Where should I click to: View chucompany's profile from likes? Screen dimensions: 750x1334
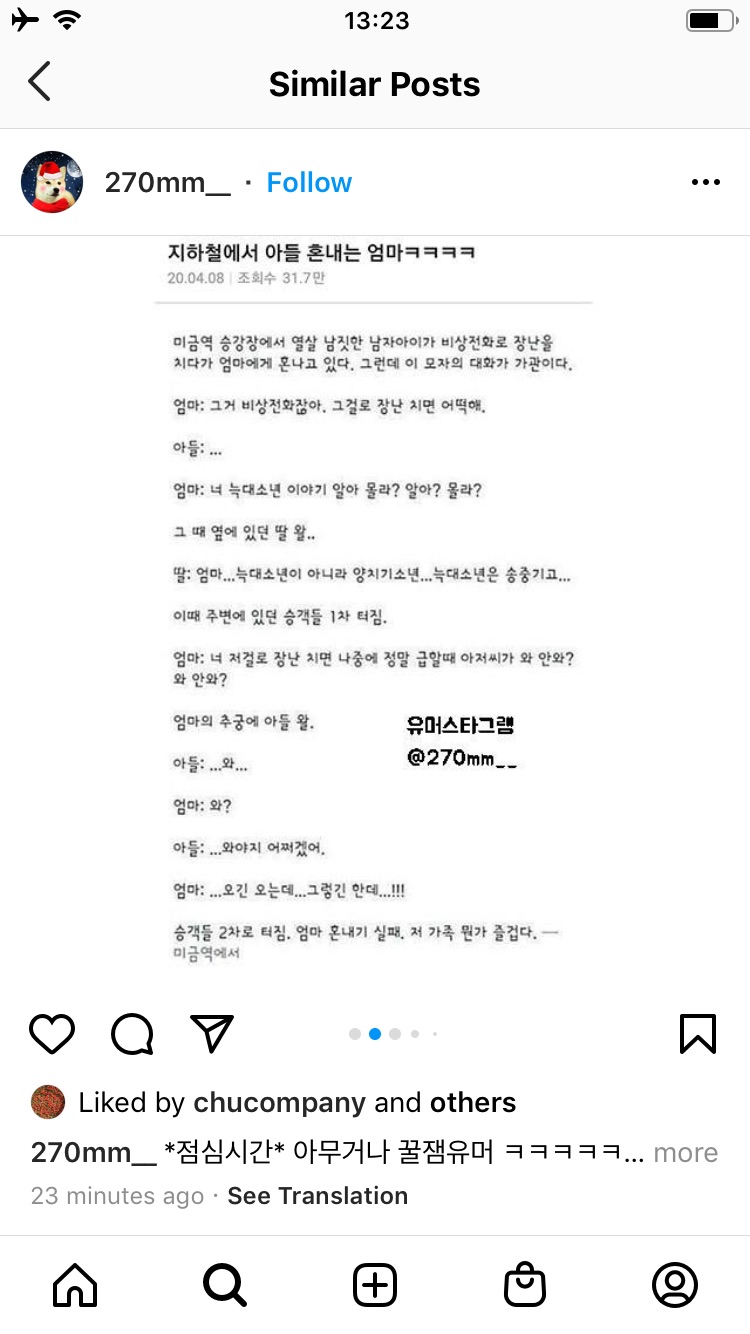[x=279, y=1102]
